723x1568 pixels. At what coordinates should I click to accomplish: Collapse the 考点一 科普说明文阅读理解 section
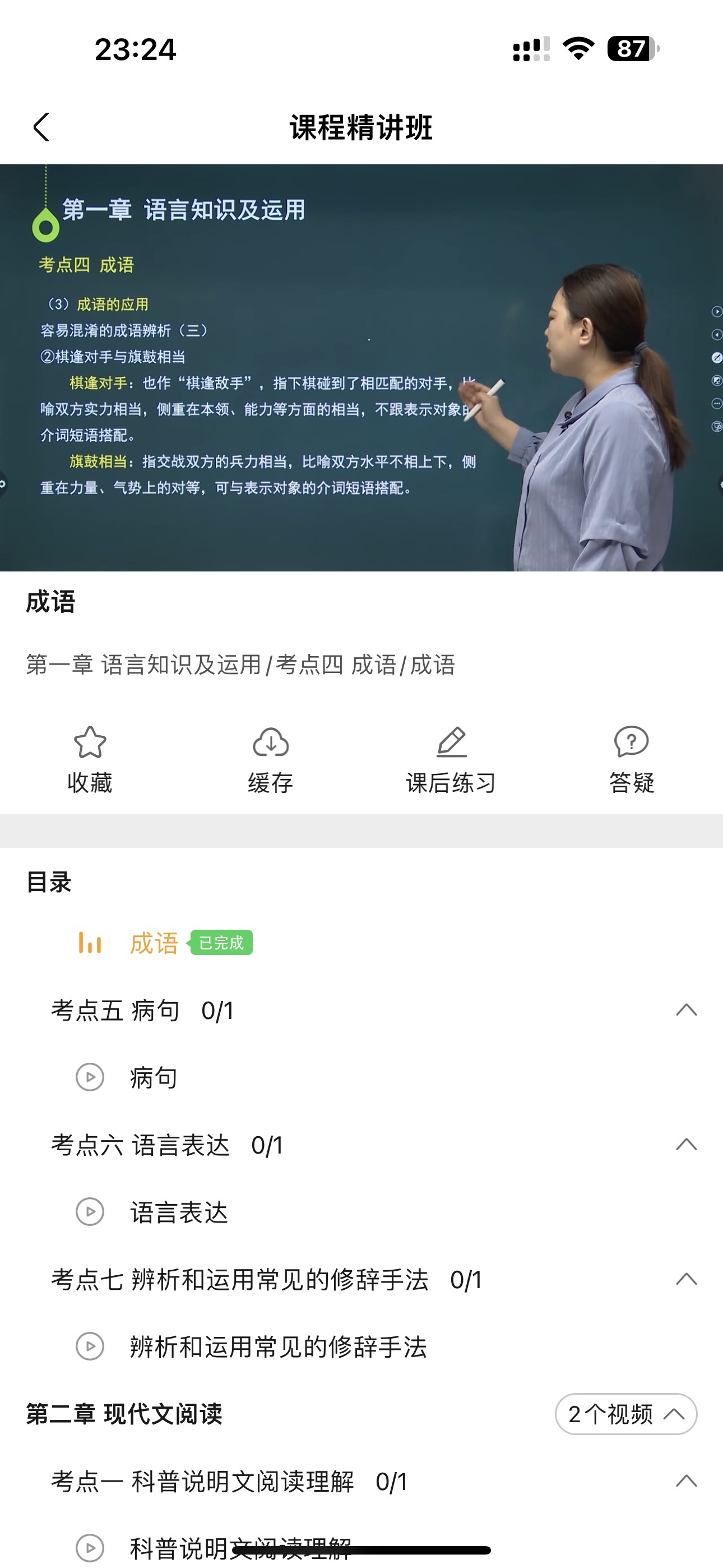click(686, 1481)
